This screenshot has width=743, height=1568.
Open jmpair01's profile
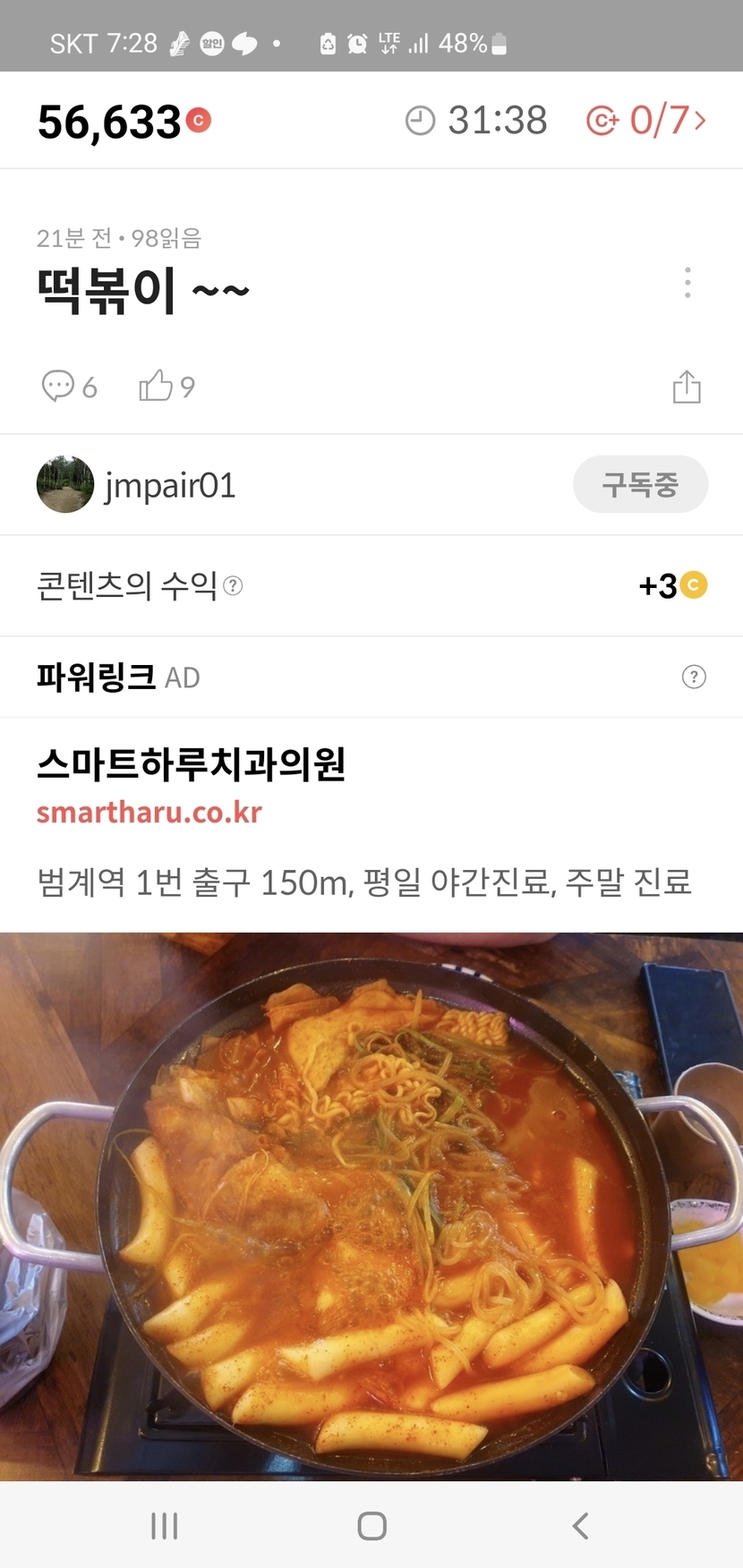coord(136,485)
